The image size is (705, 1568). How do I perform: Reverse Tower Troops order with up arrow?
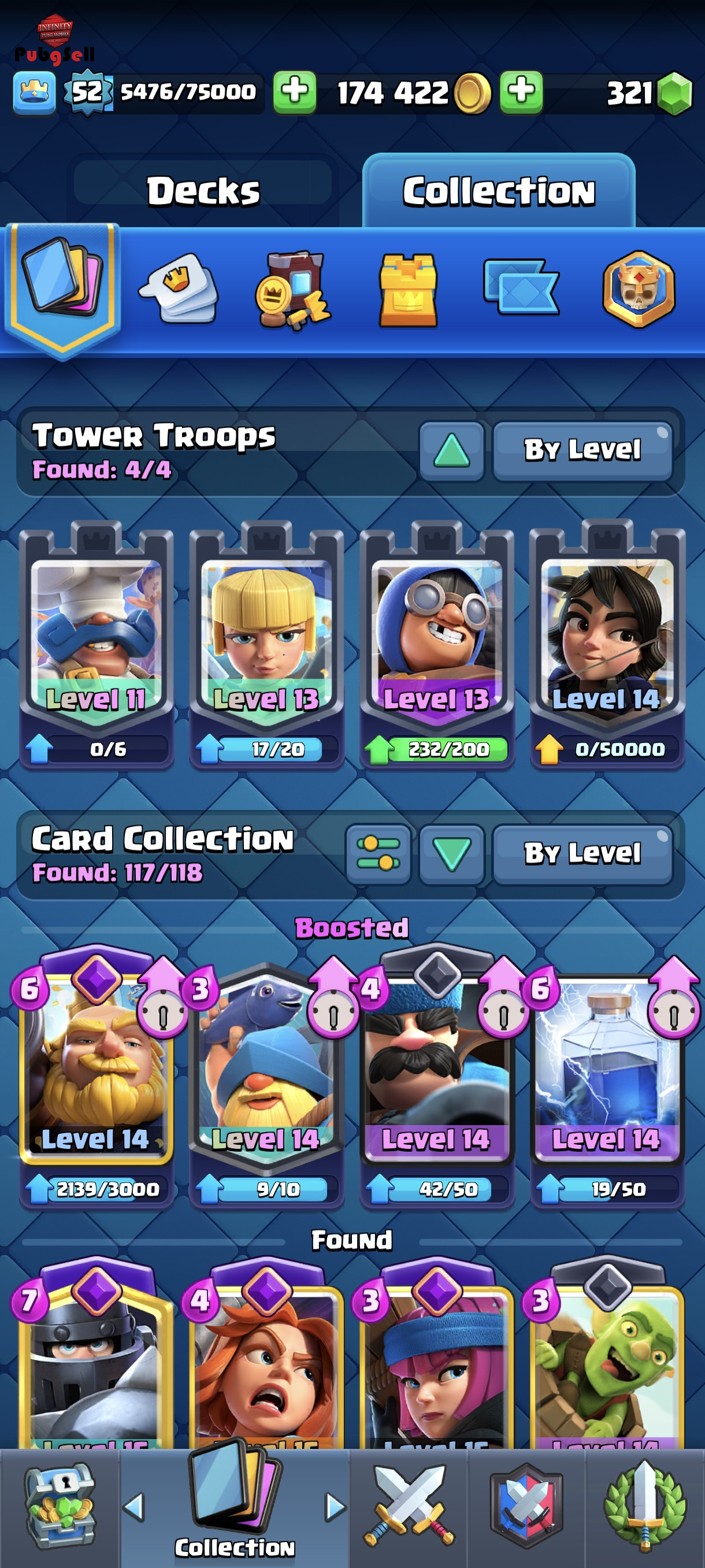coord(451,451)
